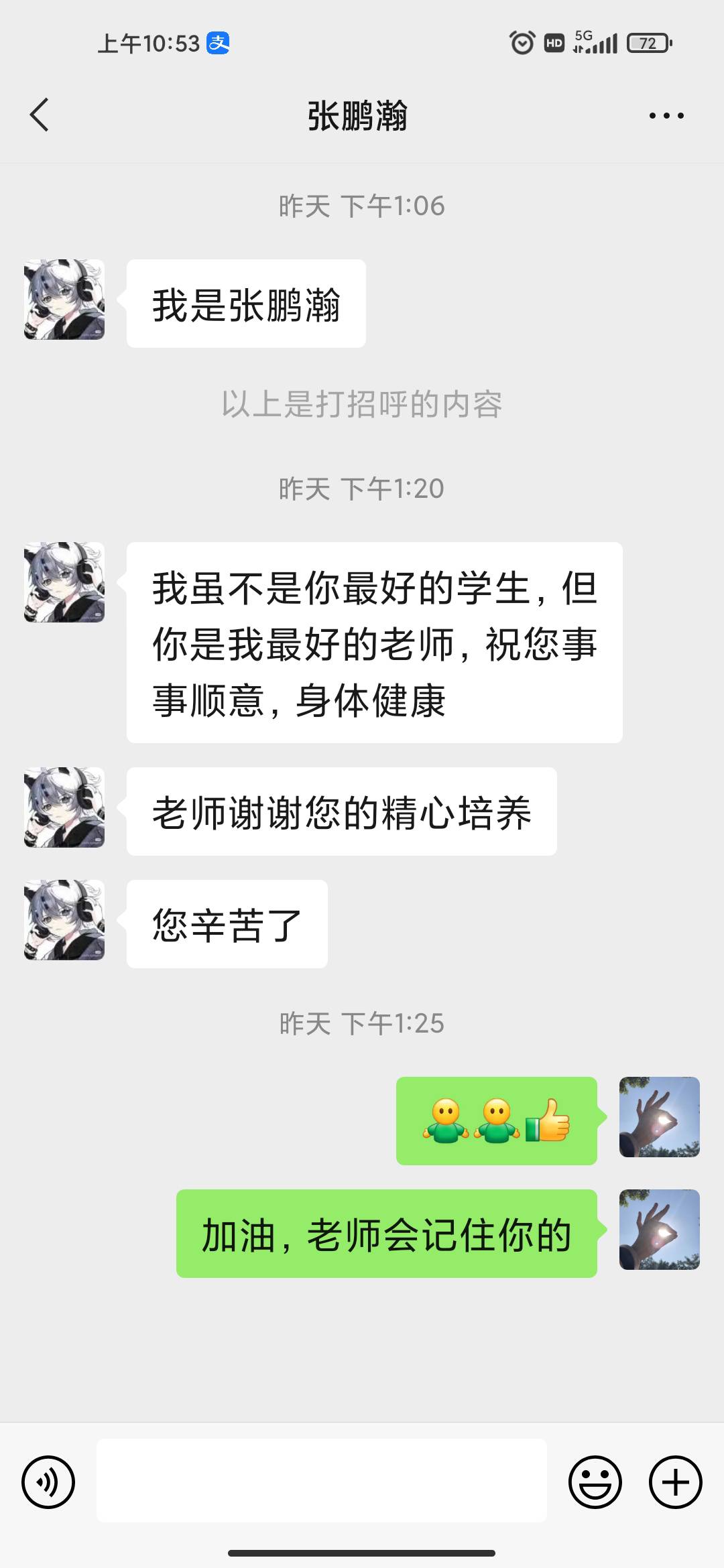Viewport: 724px width, 1568px height.
Task: Tap the '我是张鹏瀚' greeting message
Action: [246, 304]
